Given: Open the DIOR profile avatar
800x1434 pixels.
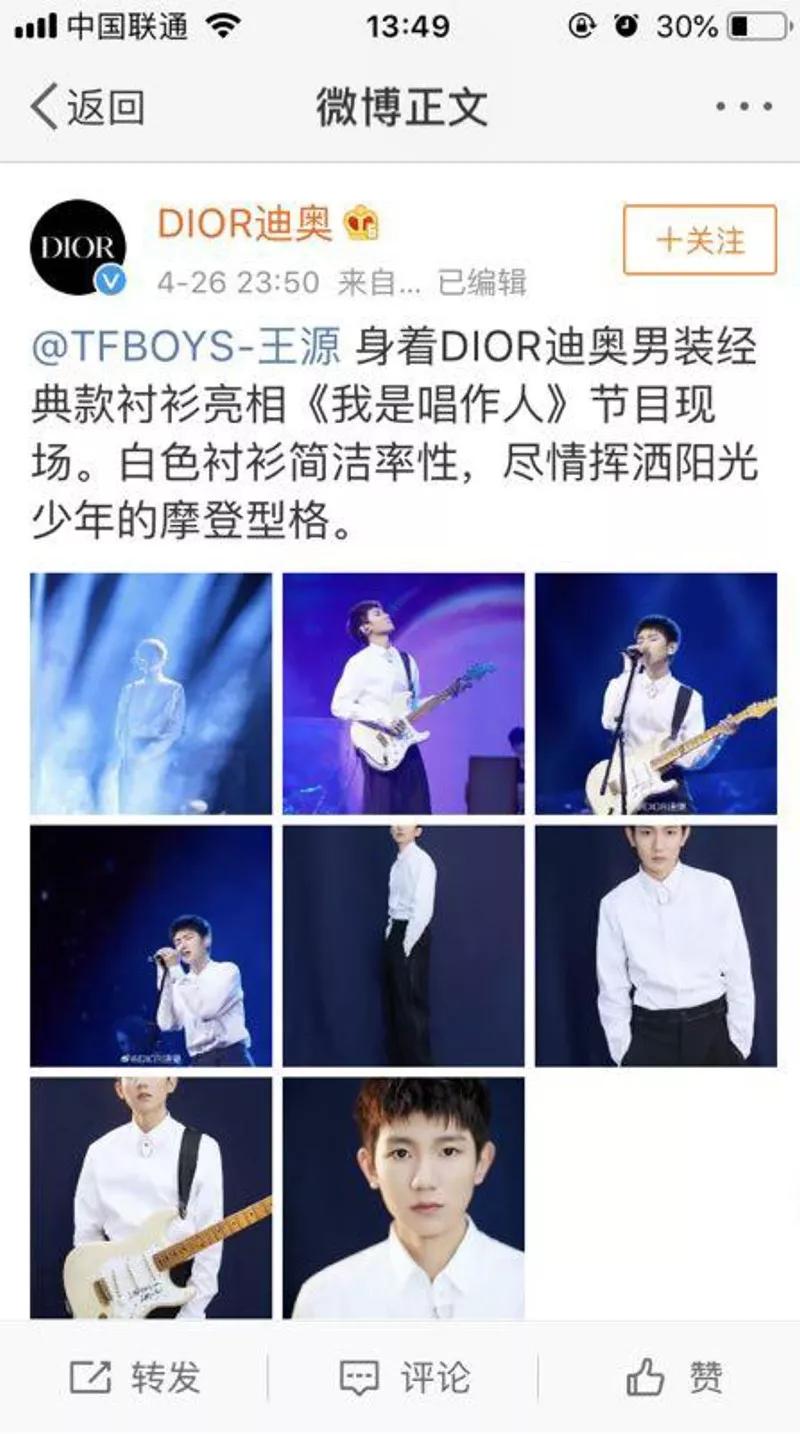Looking at the screenshot, I should pos(78,248).
